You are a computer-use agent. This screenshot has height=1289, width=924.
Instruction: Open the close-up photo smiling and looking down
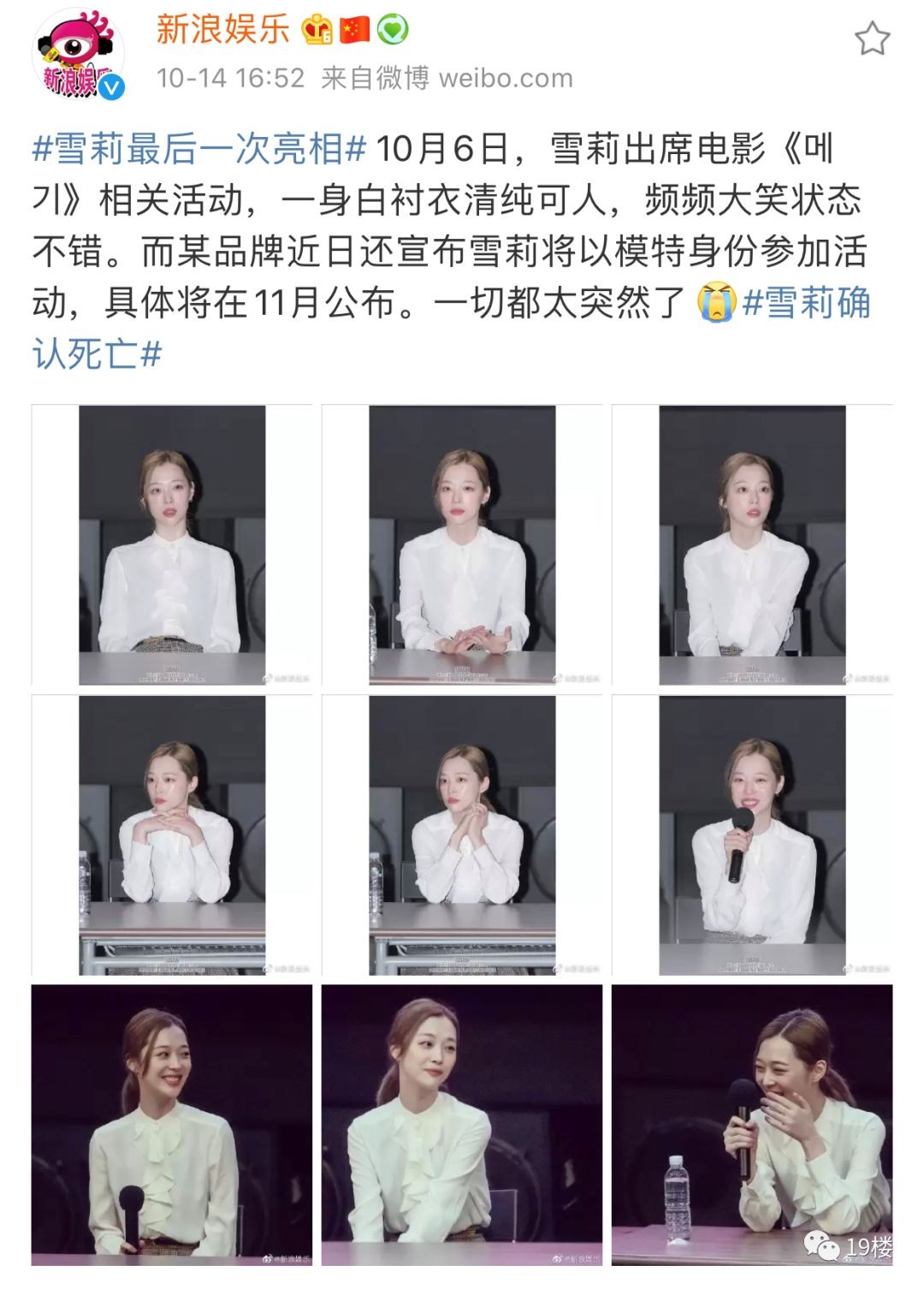pos(462,1125)
